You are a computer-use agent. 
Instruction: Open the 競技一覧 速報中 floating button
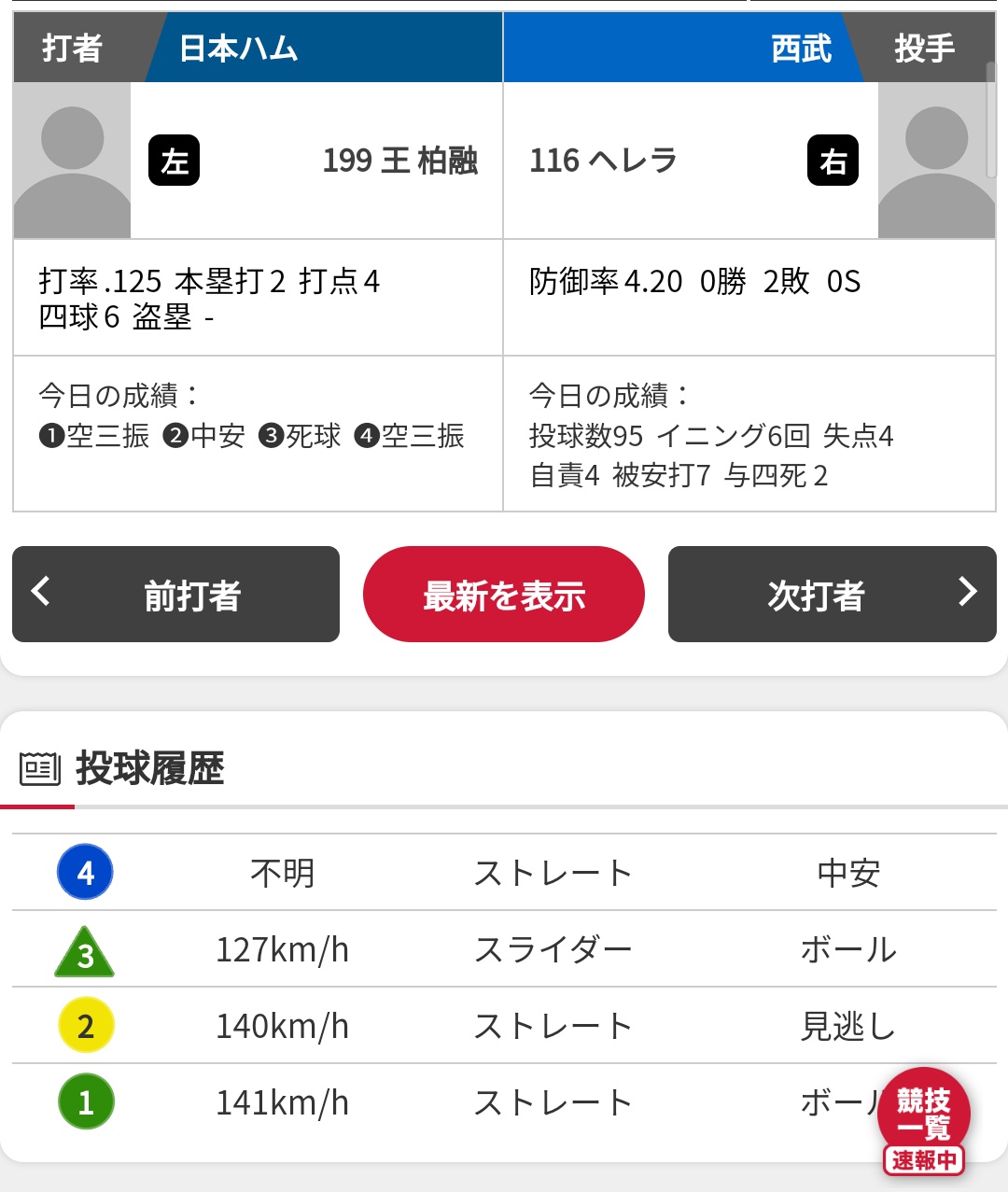923,1118
